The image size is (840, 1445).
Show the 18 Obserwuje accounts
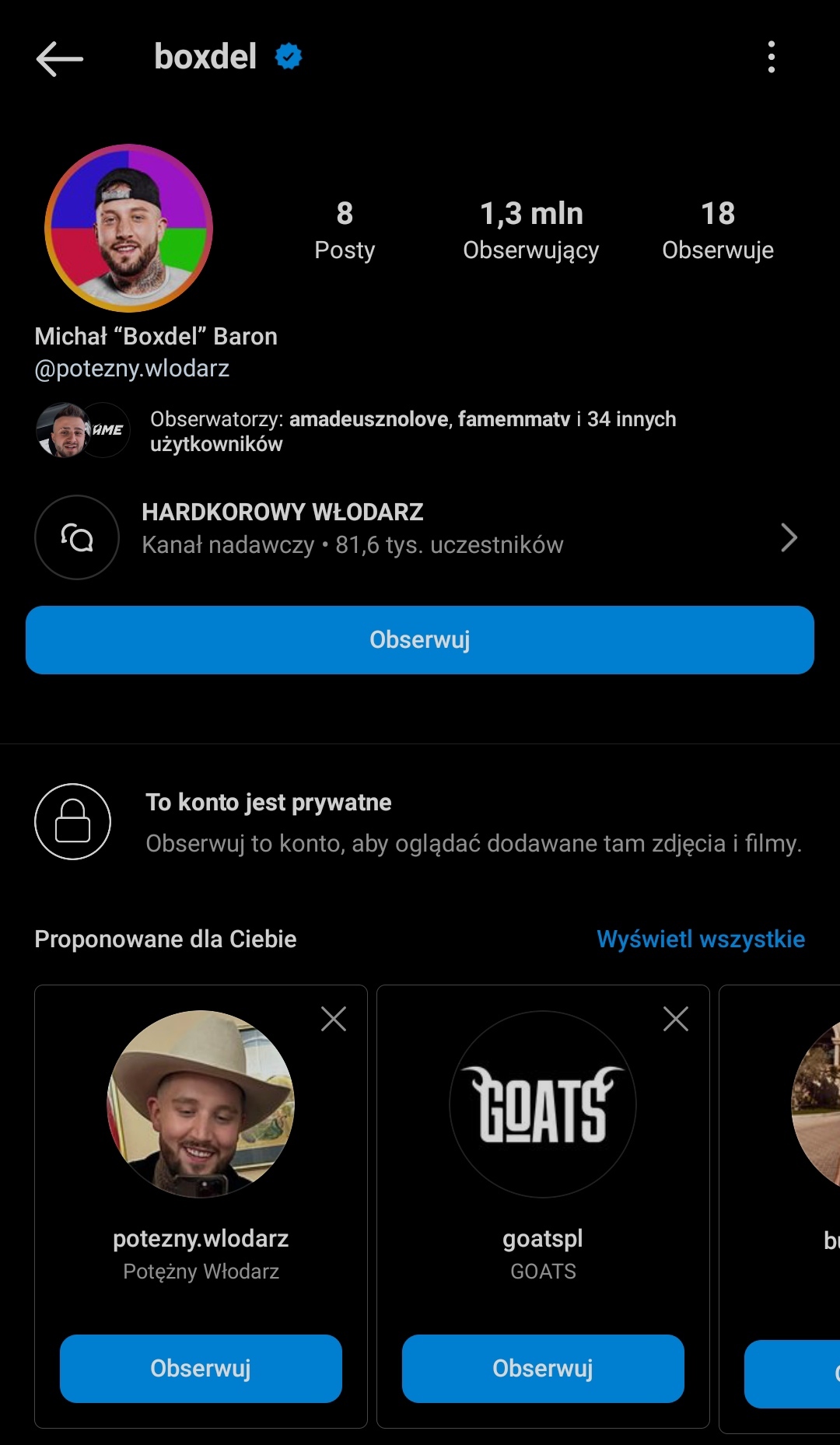(x=717, y=229)
